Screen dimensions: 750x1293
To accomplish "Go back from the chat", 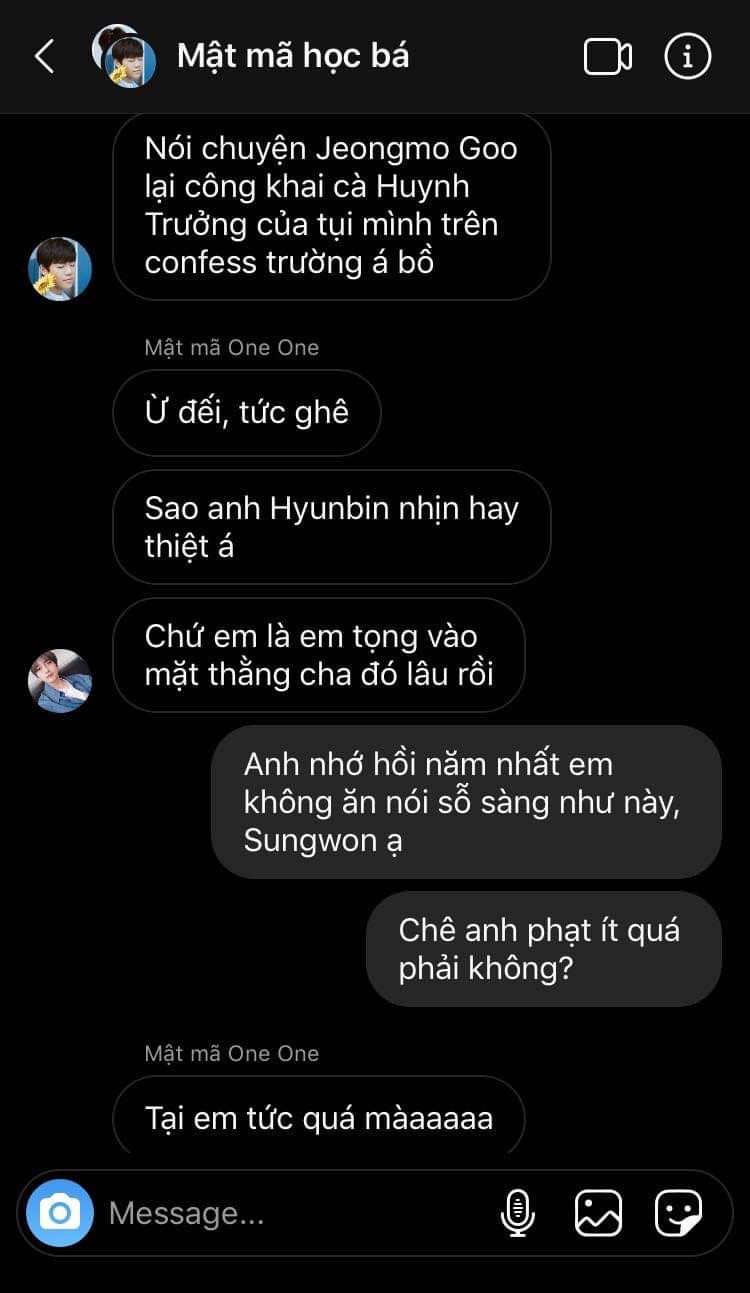I will tap(44, 57).
